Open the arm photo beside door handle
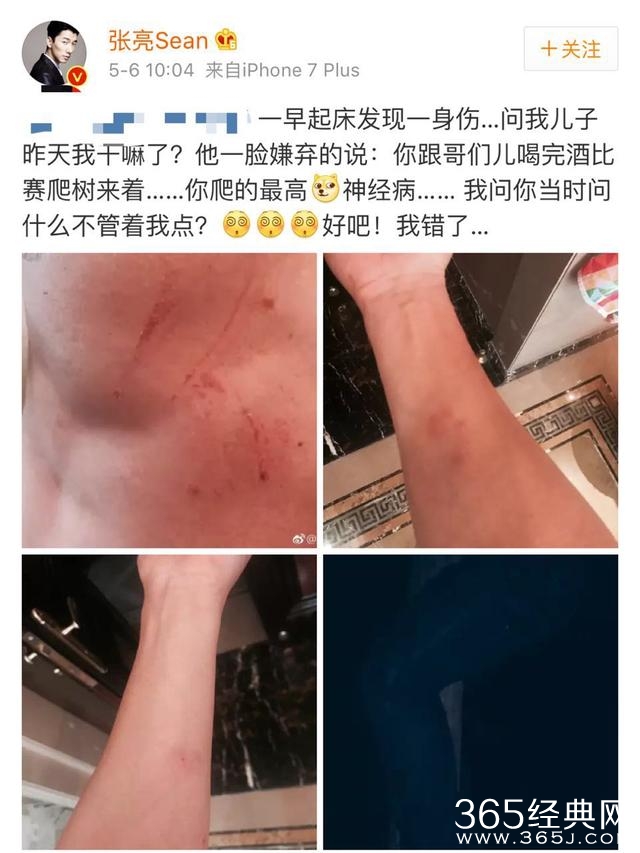The image size is (640, 853). point(169,701)
